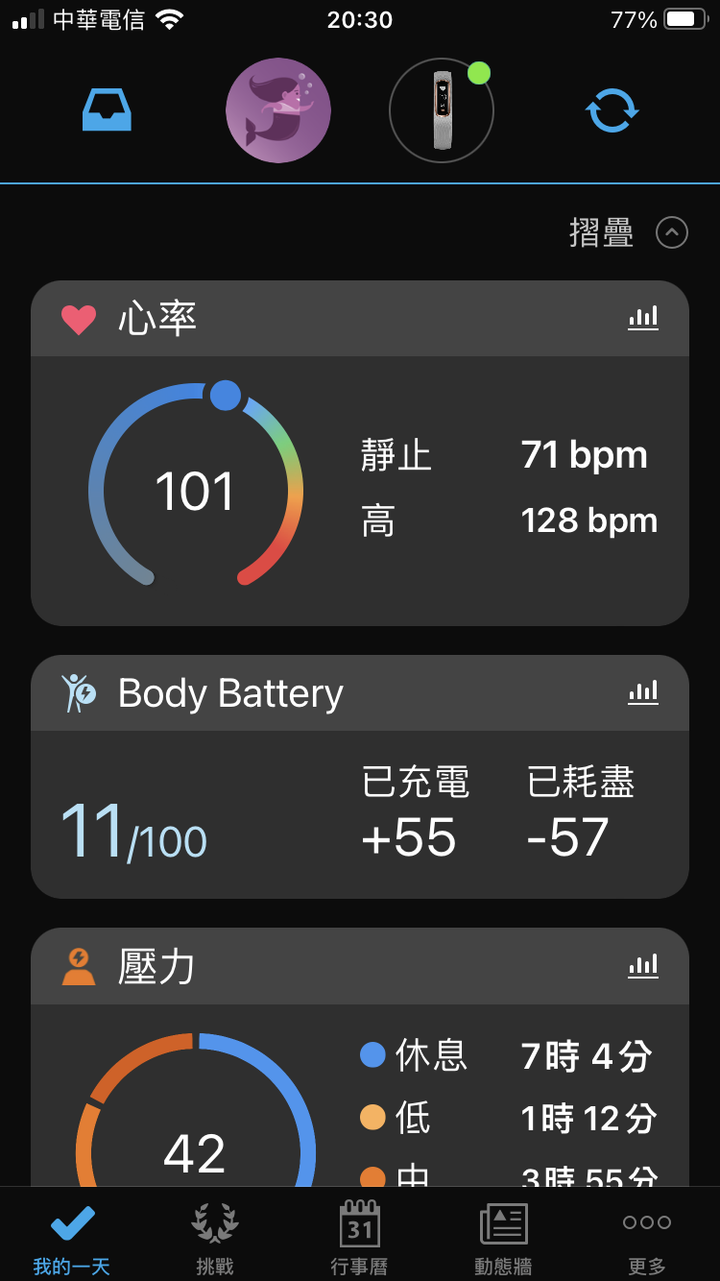Open the Body Battery card
Screen dimensions: 720x1281
360,777
